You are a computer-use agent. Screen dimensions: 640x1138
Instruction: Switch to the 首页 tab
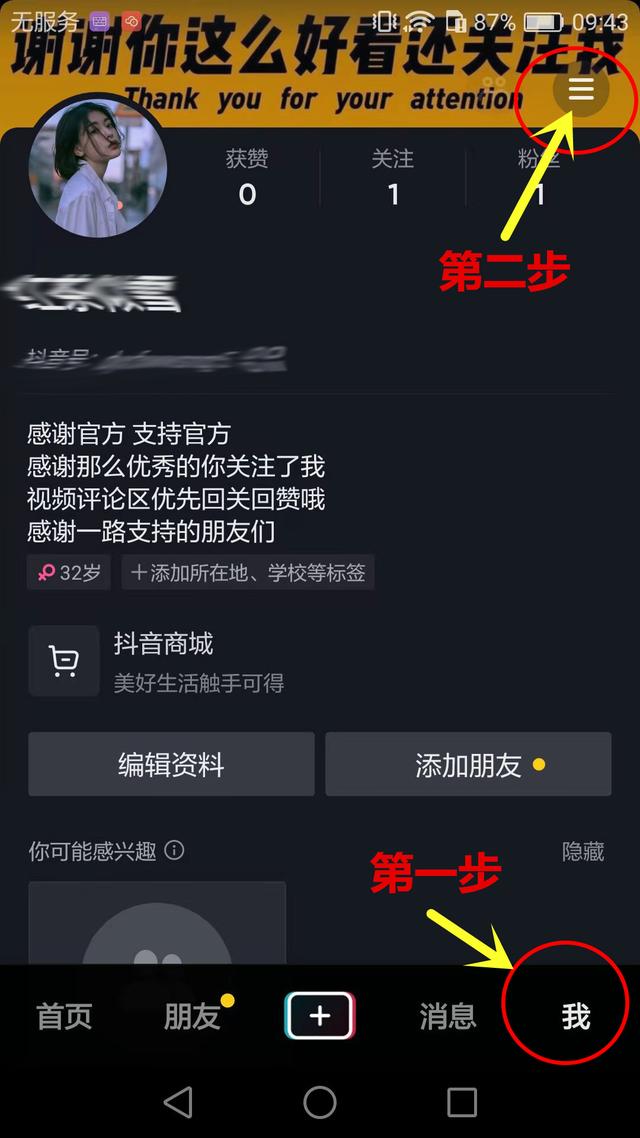(x=64, y=1016)
